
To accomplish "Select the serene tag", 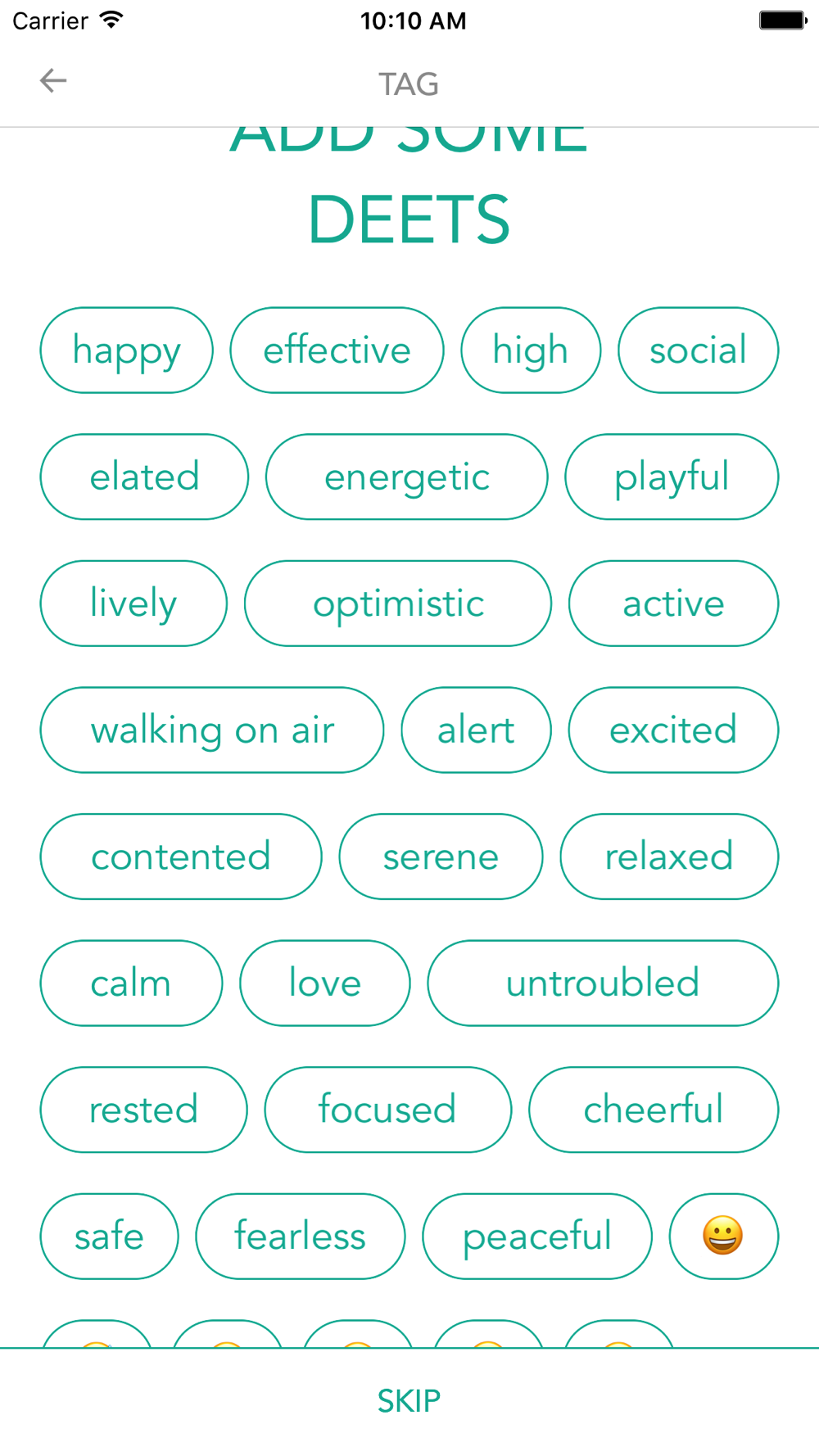I will tap(441, 857).
